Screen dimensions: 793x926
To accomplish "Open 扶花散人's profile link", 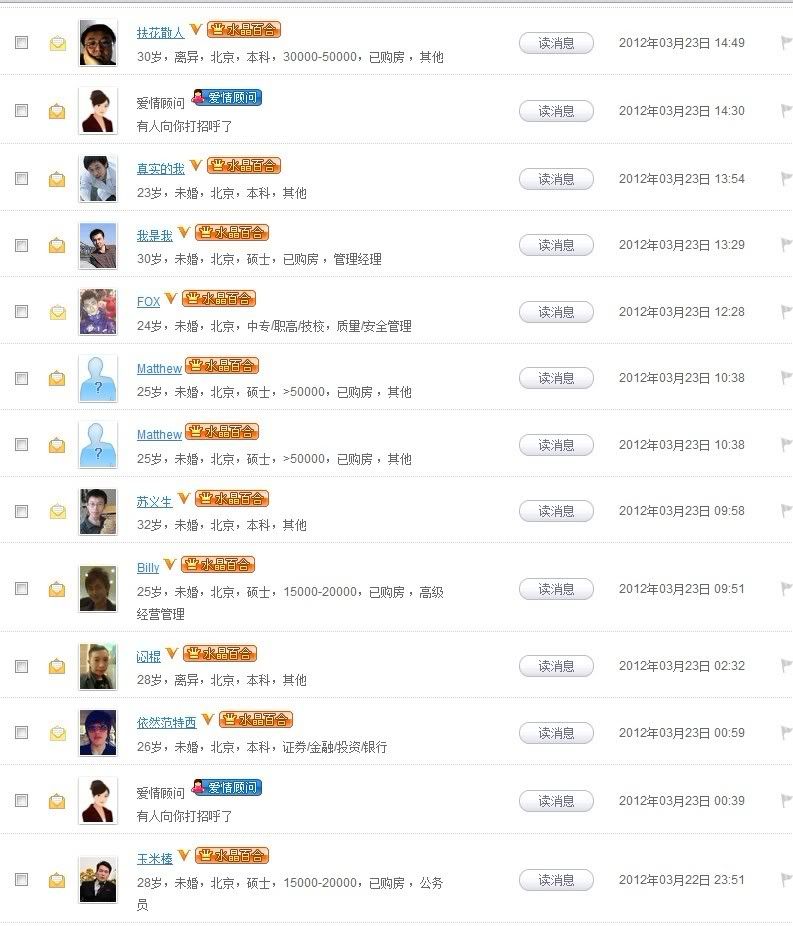I will [160, 32].
